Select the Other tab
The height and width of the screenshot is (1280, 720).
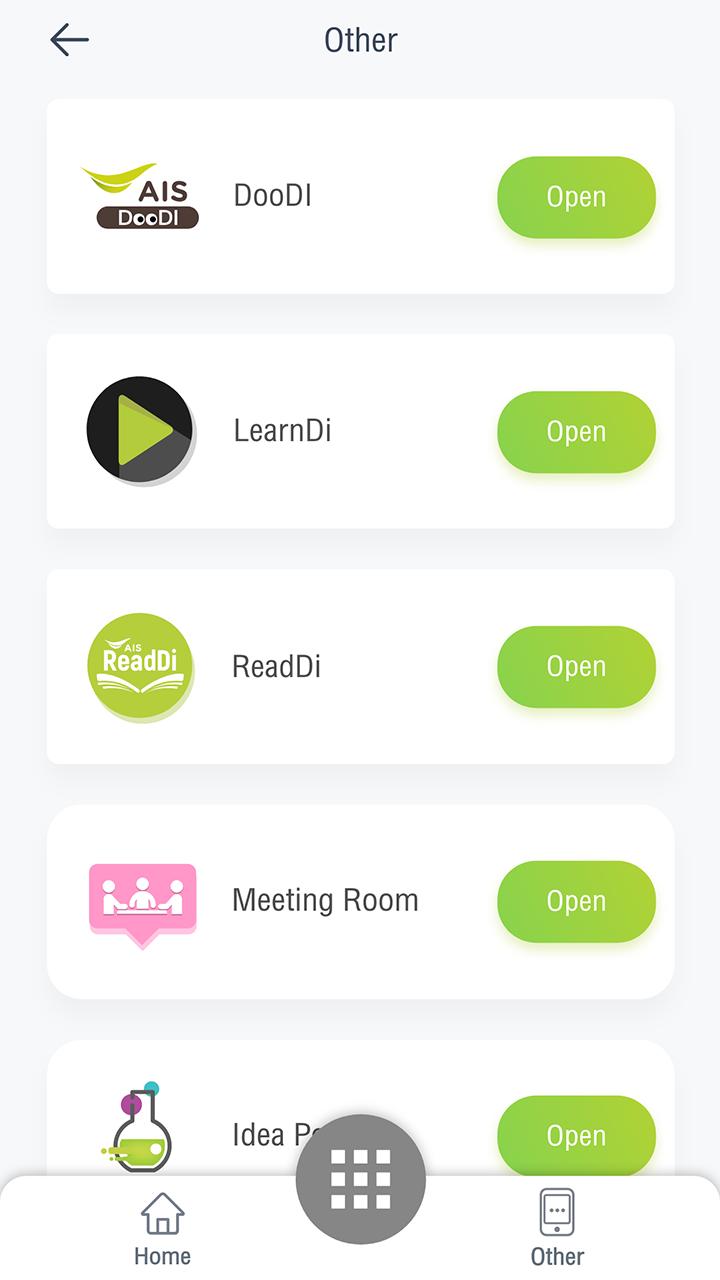(x=557, y=1228)
